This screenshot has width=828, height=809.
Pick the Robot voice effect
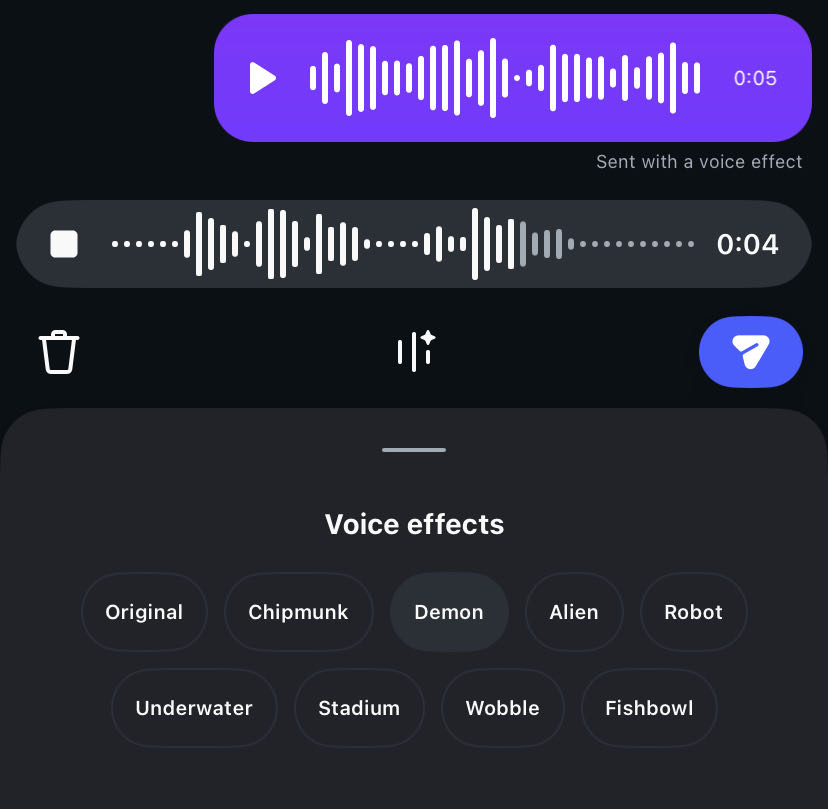pyautogui.click(x=693, y=612)
